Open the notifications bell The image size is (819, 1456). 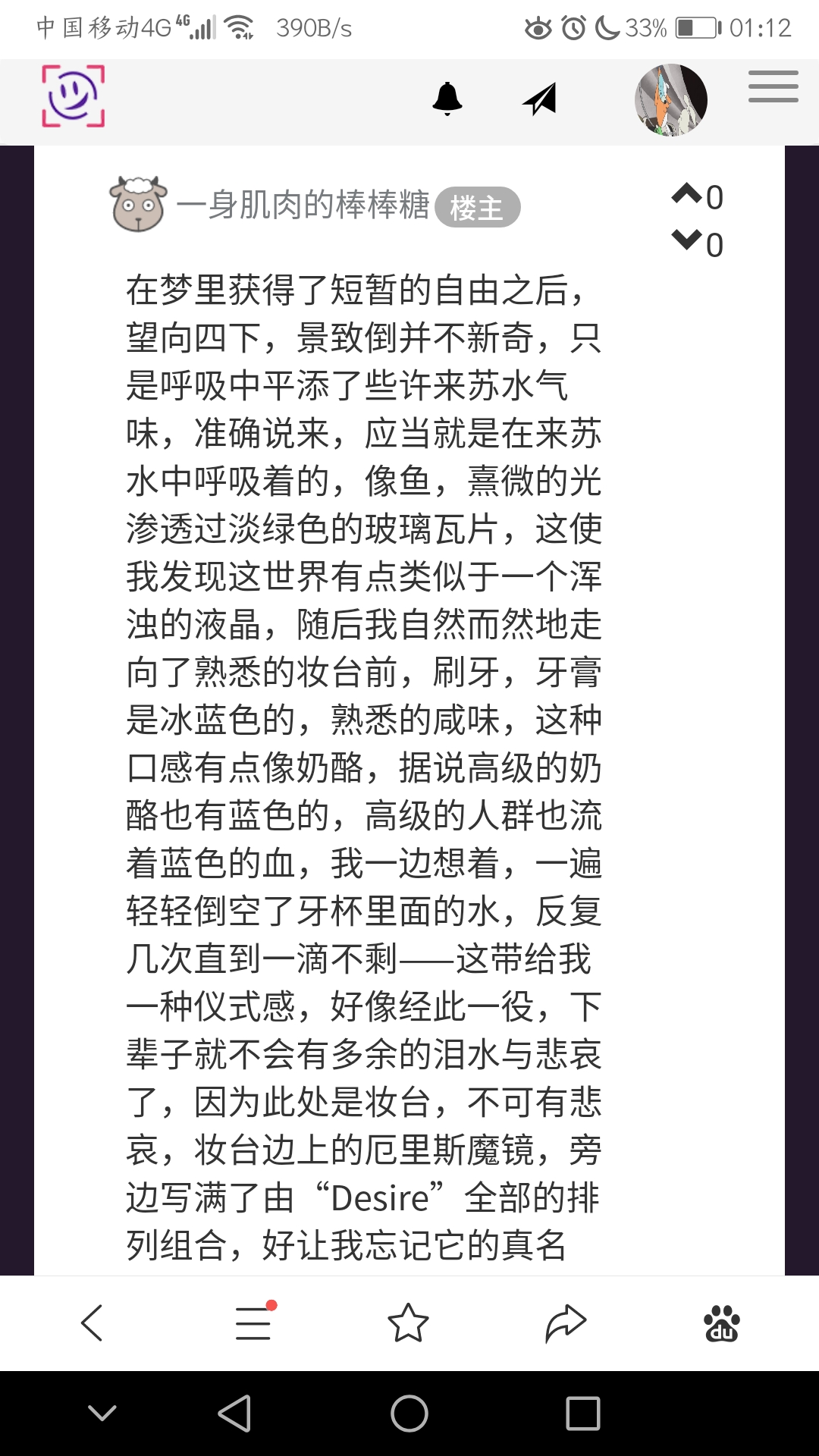point(447,99)
